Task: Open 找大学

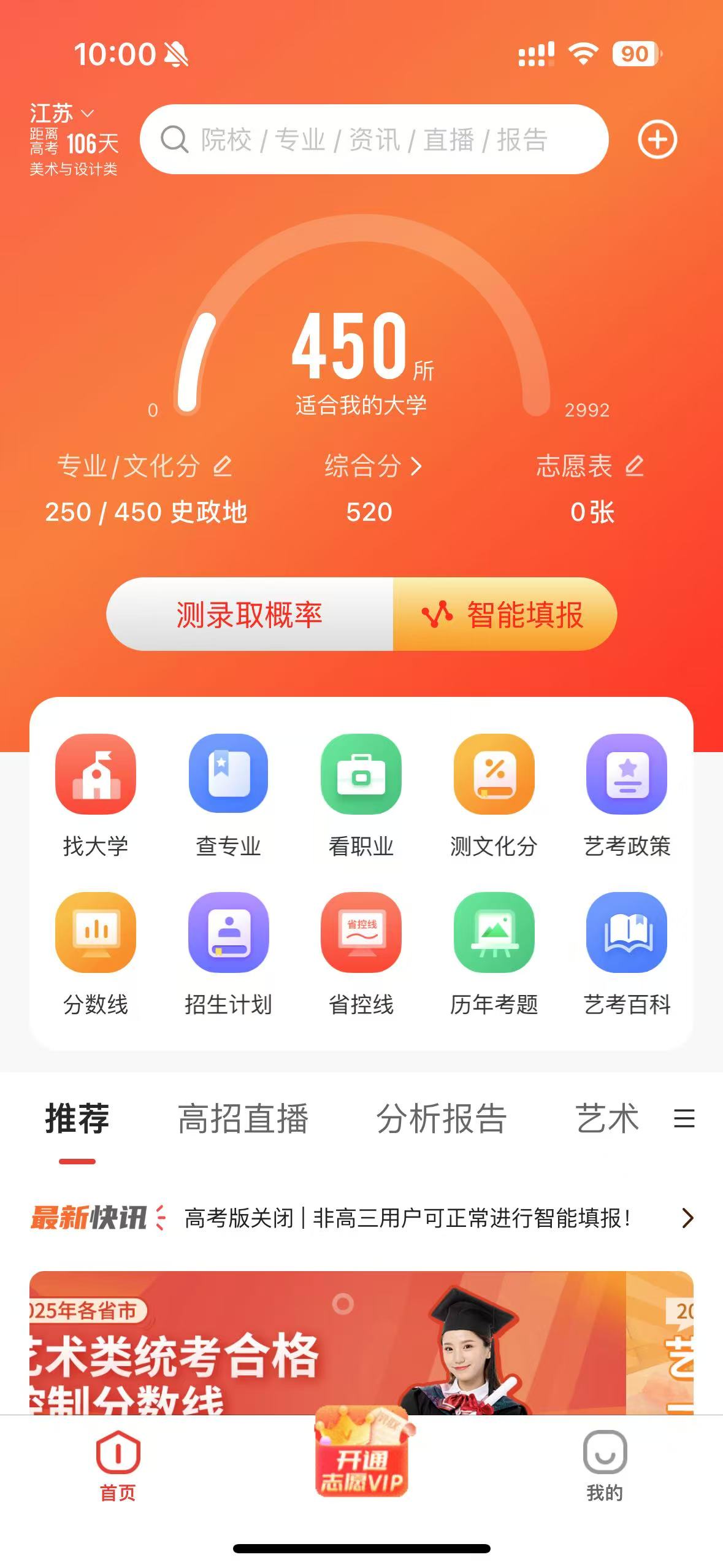Action: click(96, 795)
